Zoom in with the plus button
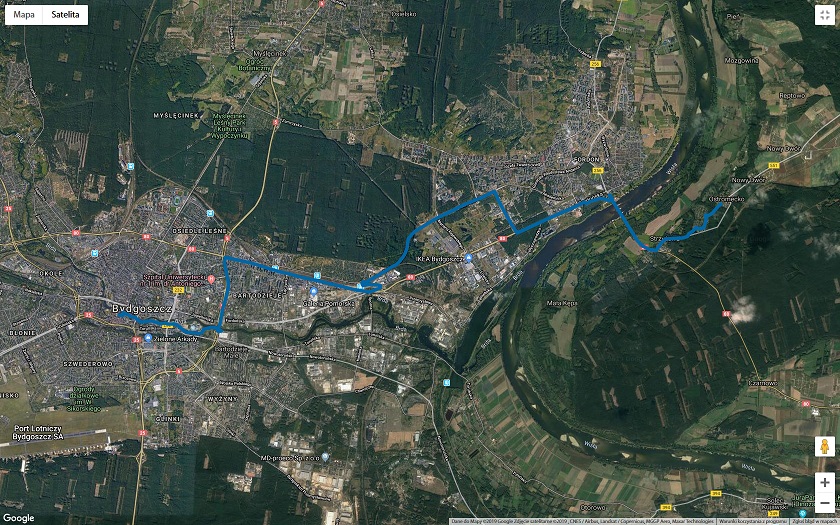 [823, 481]
